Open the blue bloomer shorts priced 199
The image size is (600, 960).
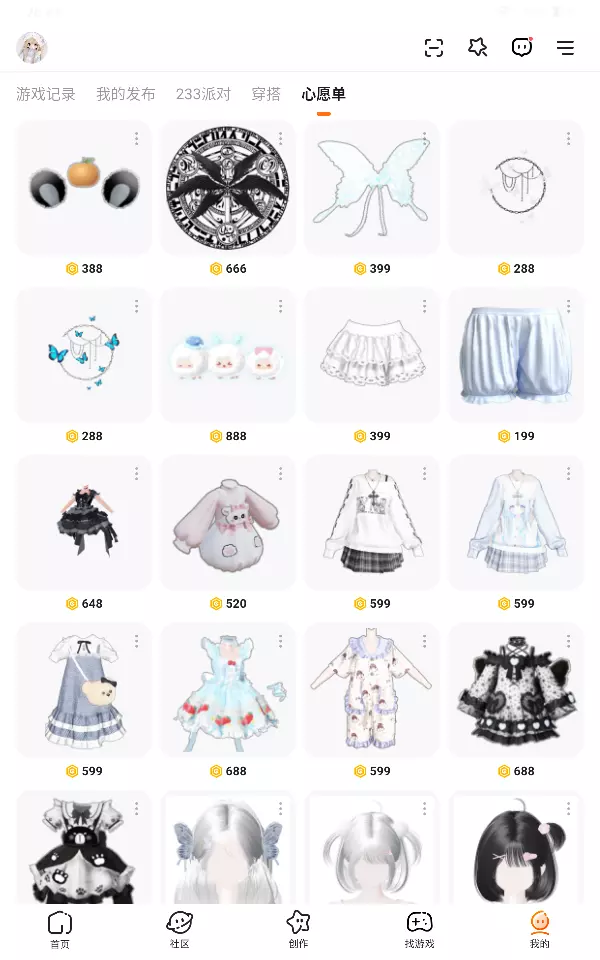point(516,355)
